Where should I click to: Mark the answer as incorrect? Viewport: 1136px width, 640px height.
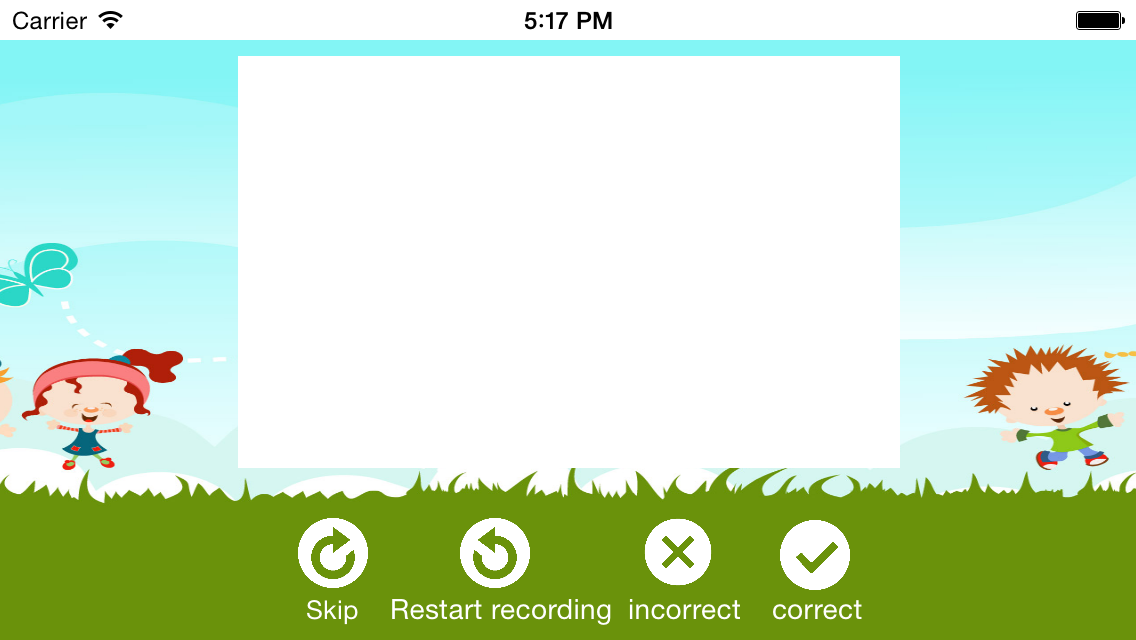tap(678, 553)
